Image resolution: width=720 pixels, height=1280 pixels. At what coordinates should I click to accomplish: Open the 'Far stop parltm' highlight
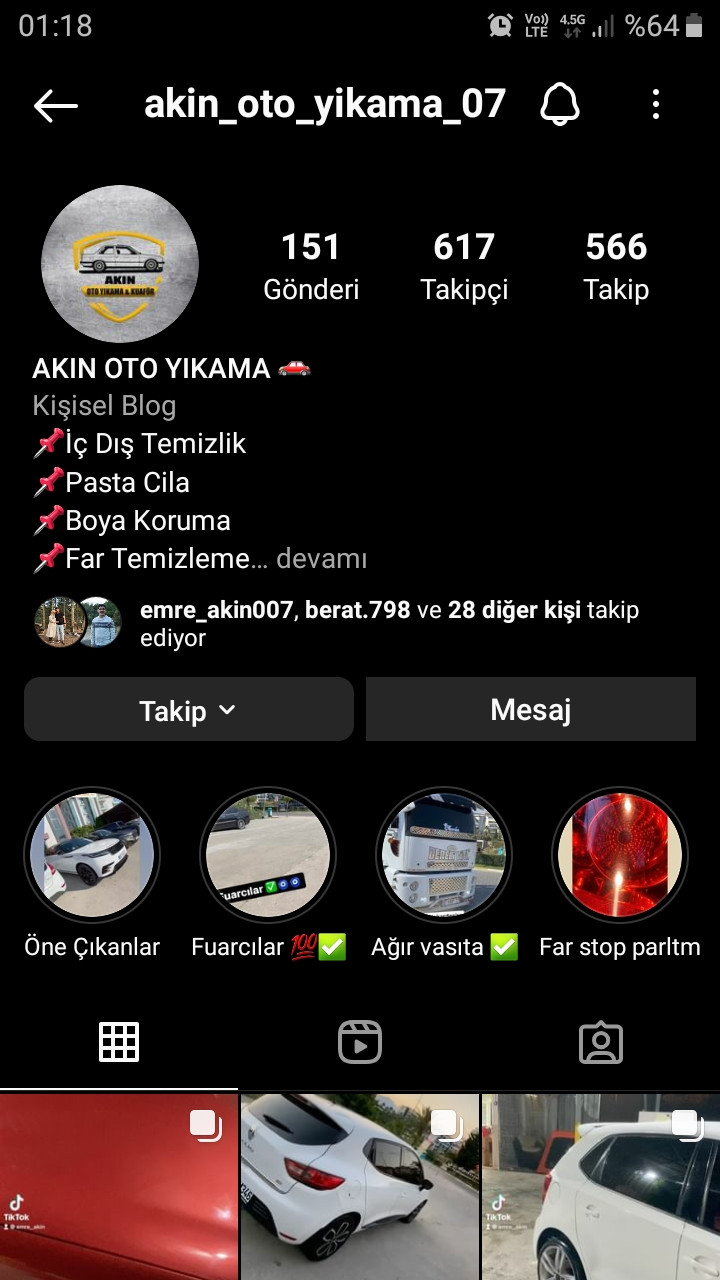coord(620,855)
